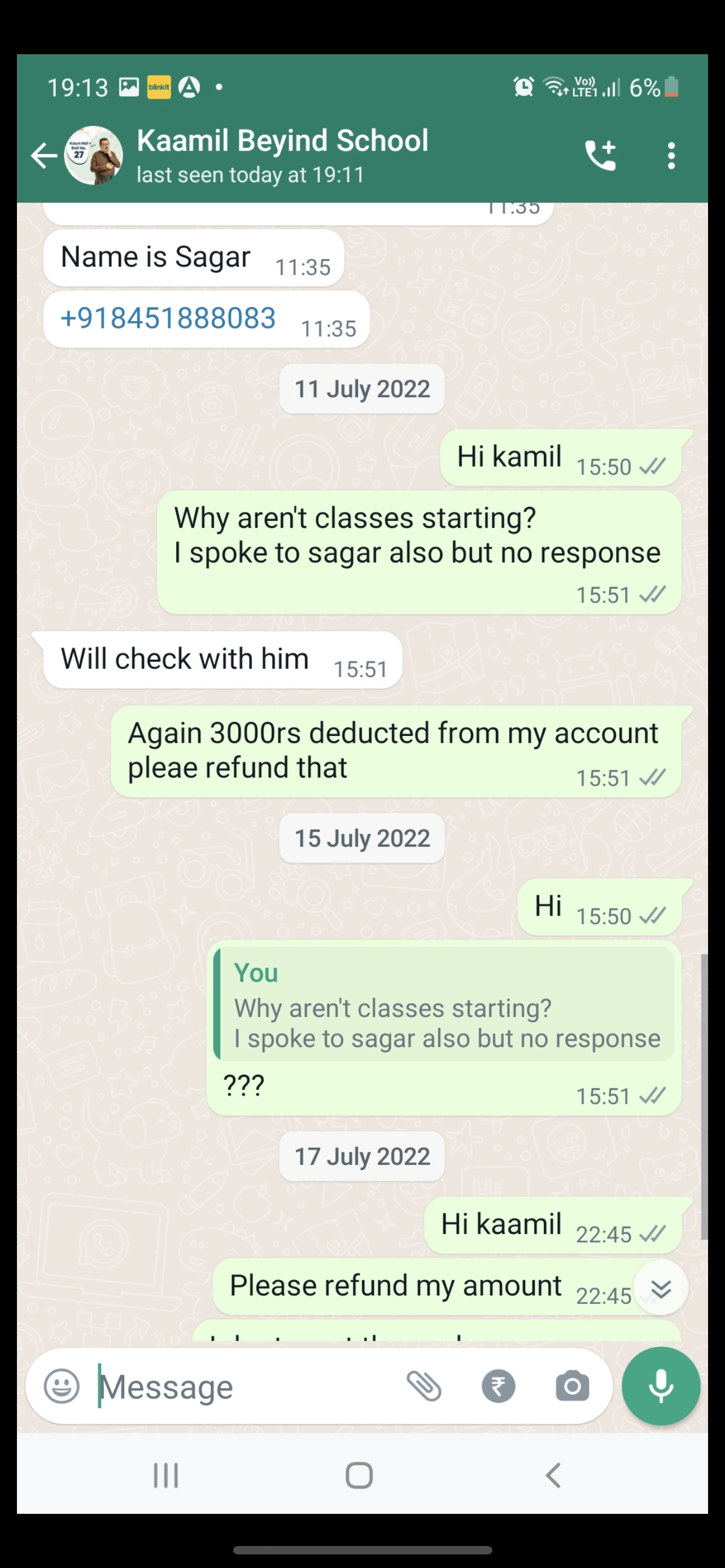Screen dimensions: 725x1568
Task: Tap the microphone voice message button
Action: tap(661, 1387)
